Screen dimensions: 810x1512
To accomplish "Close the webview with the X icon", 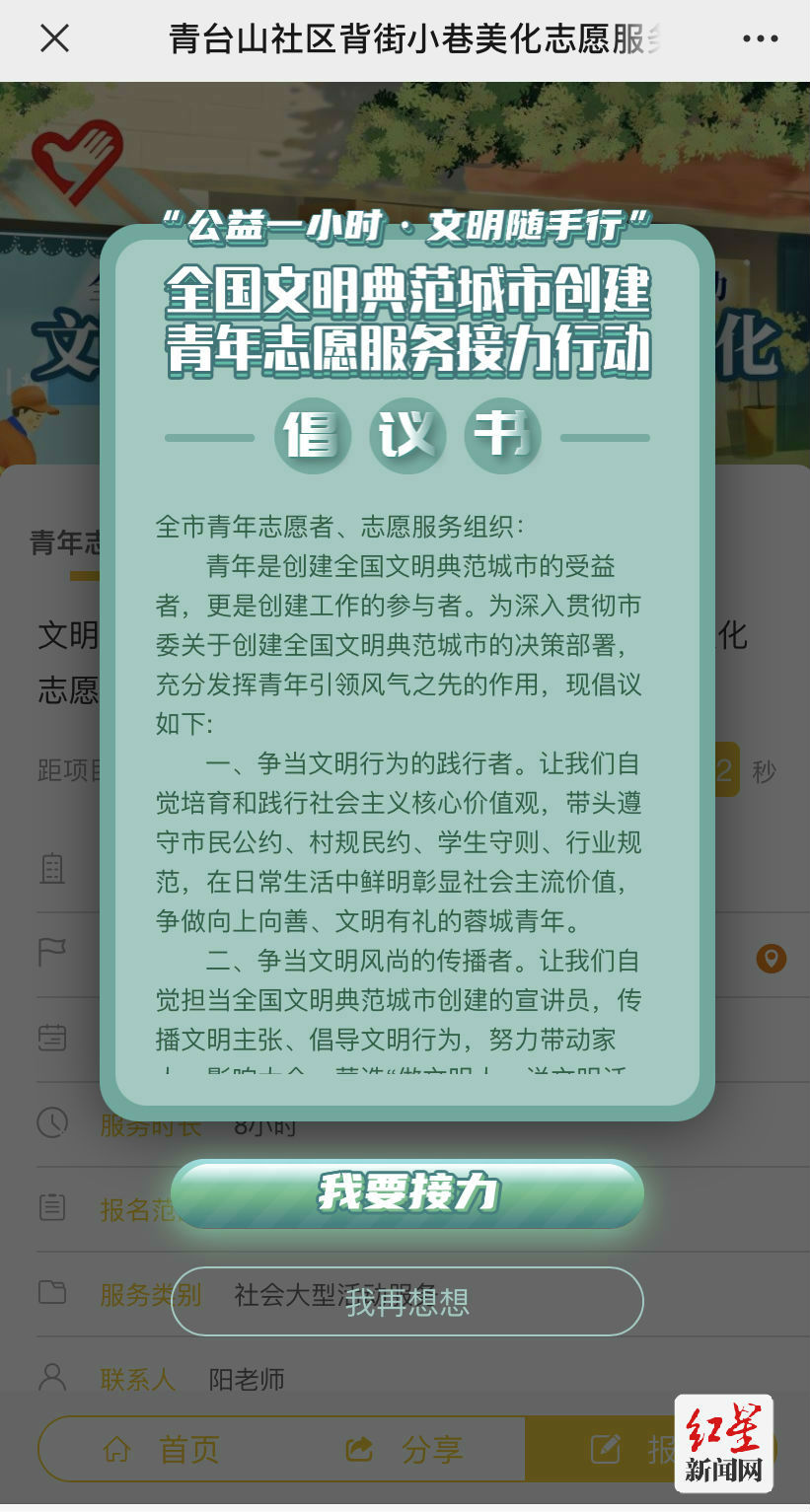I will (54, 38).
